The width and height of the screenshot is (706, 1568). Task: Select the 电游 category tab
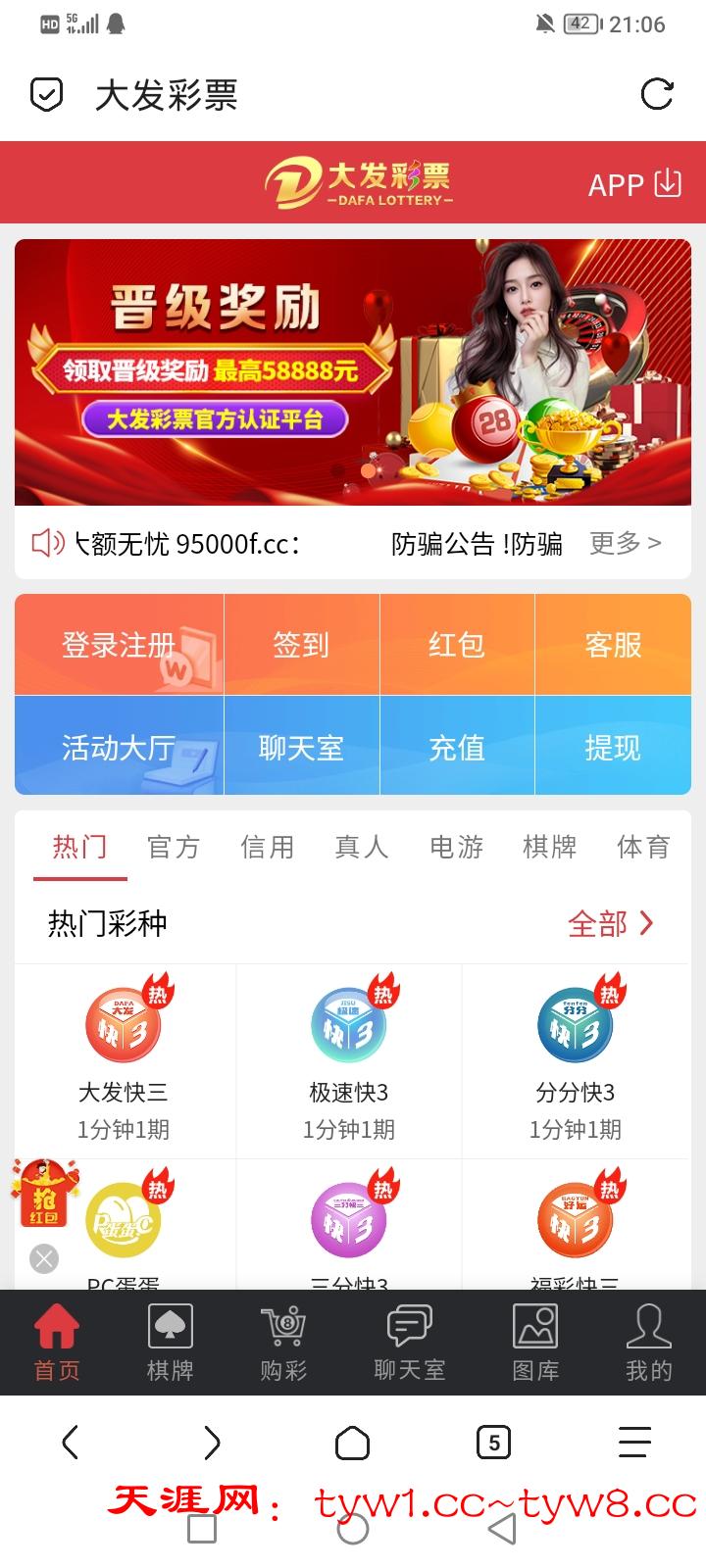(x=456, y=847)
